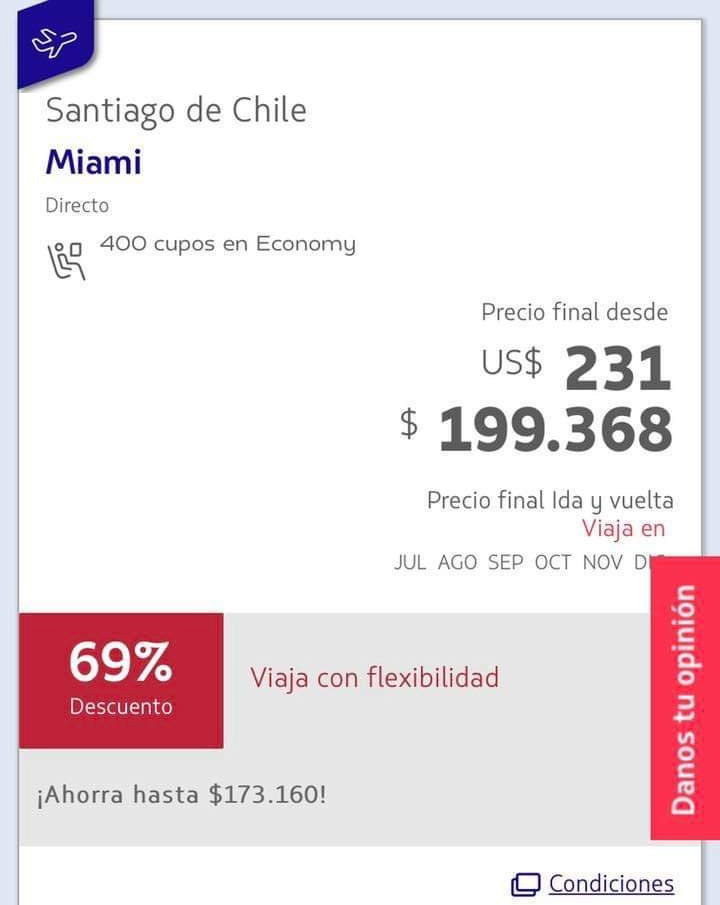Open the Condiciones link
Screen dimensions: 720x905
[x=610, y=884]
